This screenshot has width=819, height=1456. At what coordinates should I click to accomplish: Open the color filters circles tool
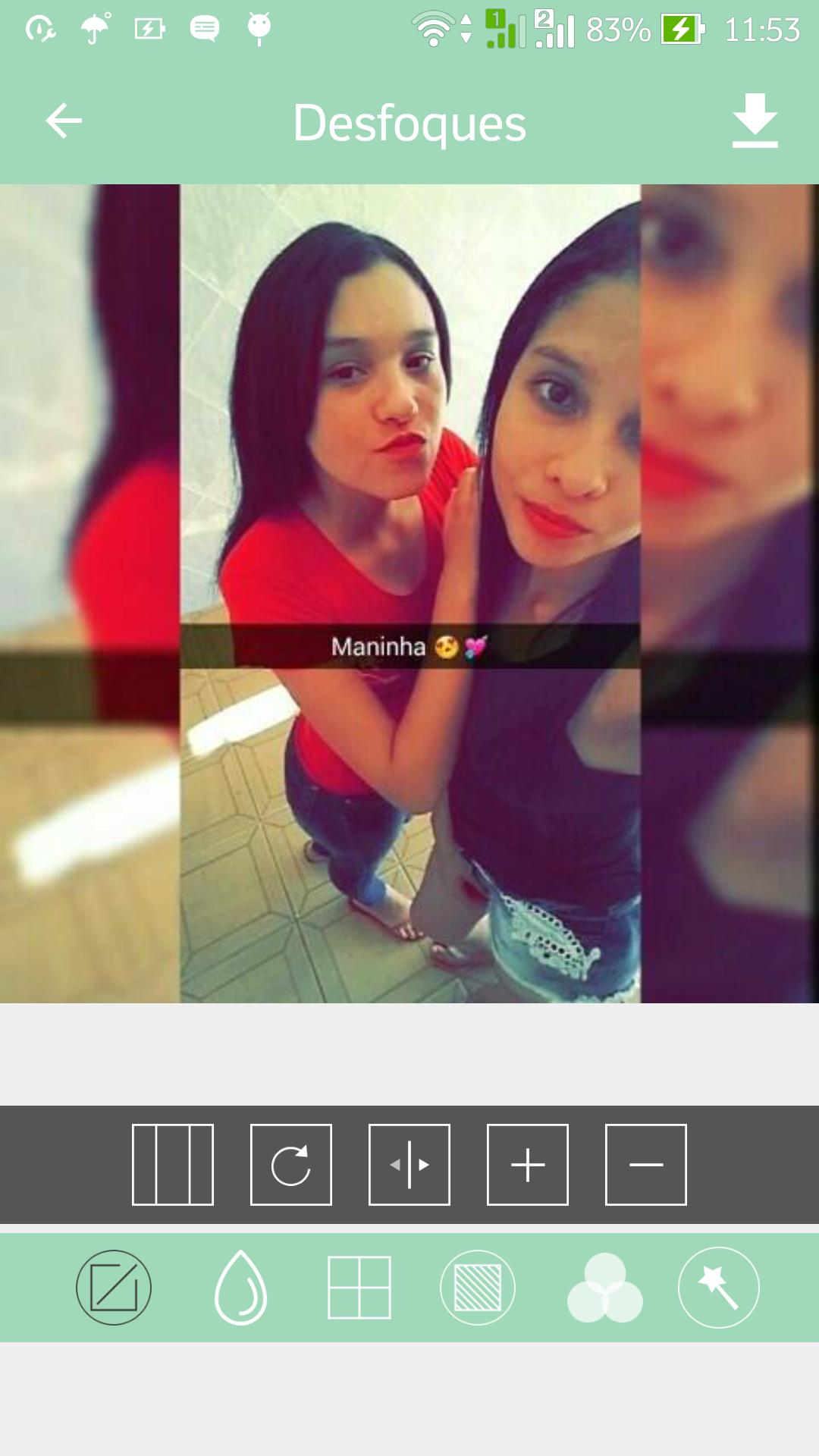[x=604, y=1288]
